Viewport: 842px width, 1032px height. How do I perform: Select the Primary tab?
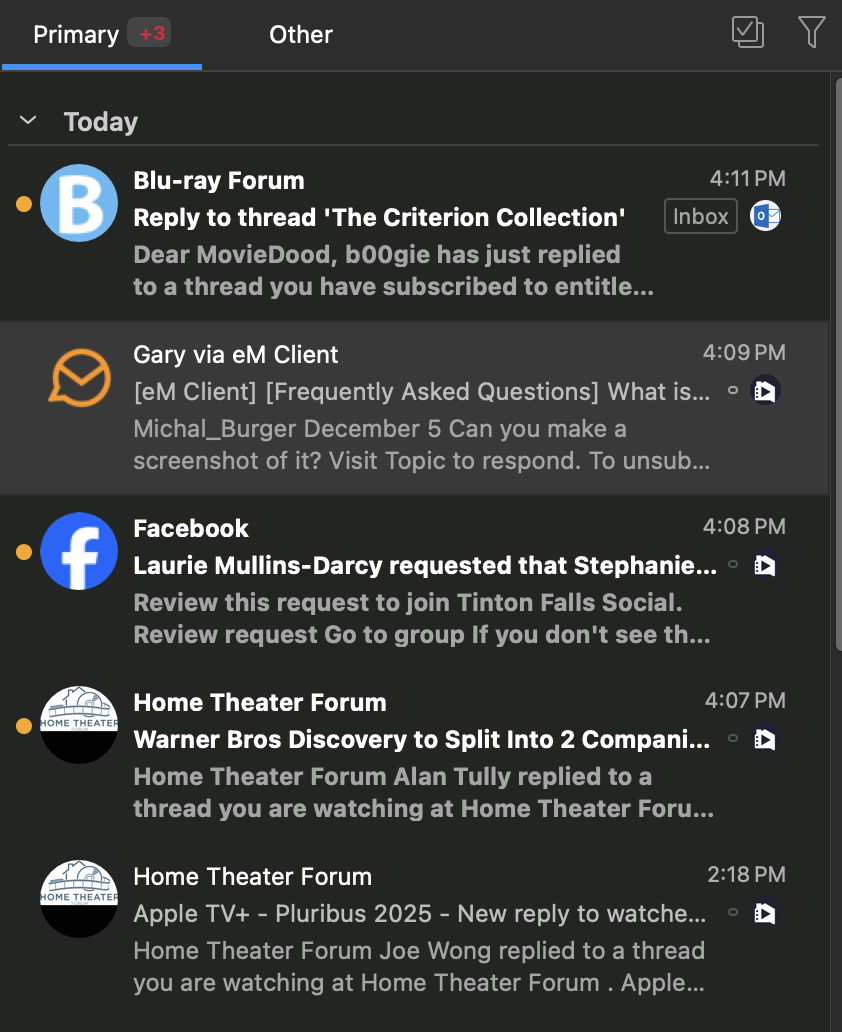coord(77,35)
